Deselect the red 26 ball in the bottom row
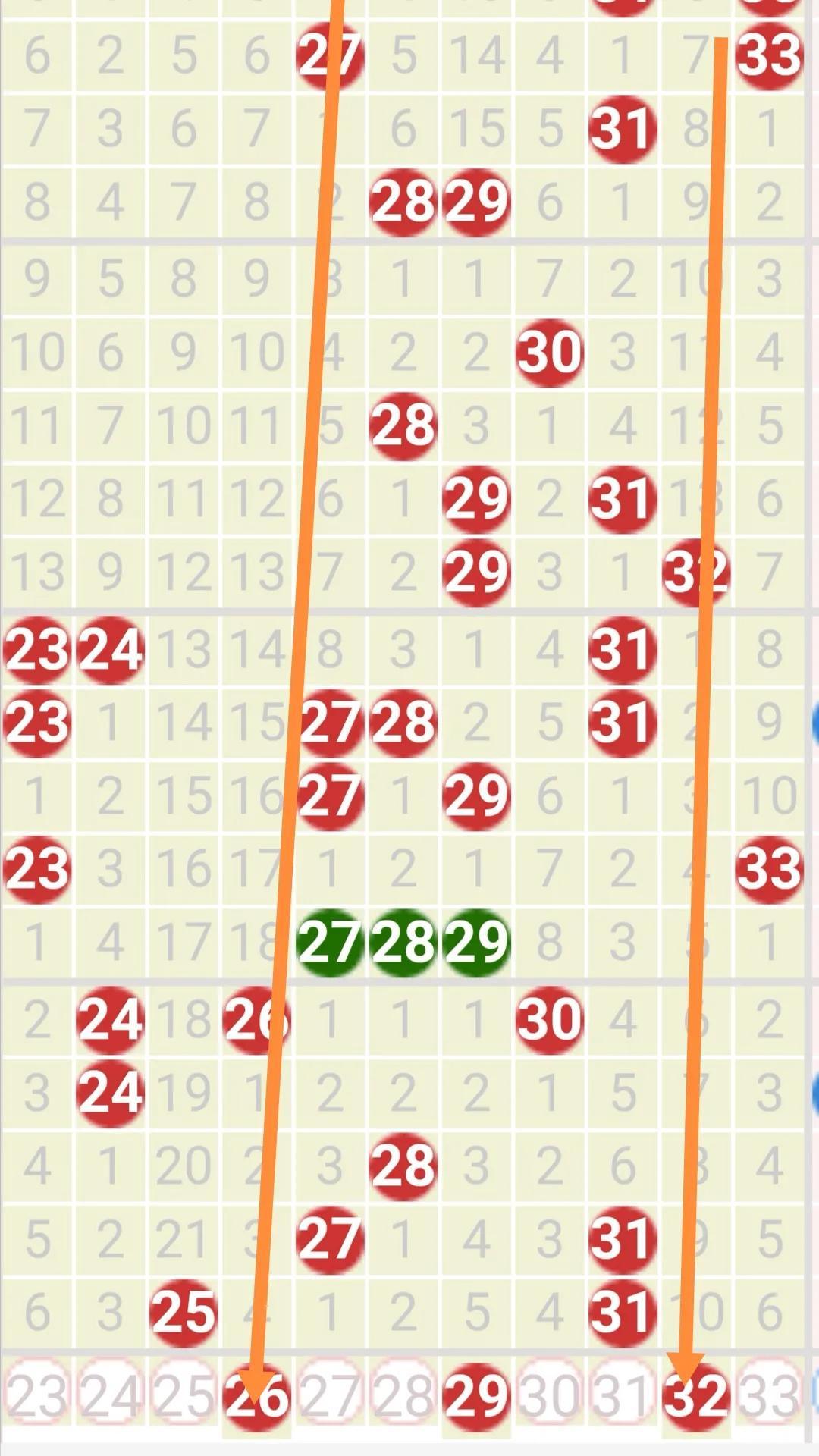This screenshot has height=1456, width=819. tap(256, 1395)
